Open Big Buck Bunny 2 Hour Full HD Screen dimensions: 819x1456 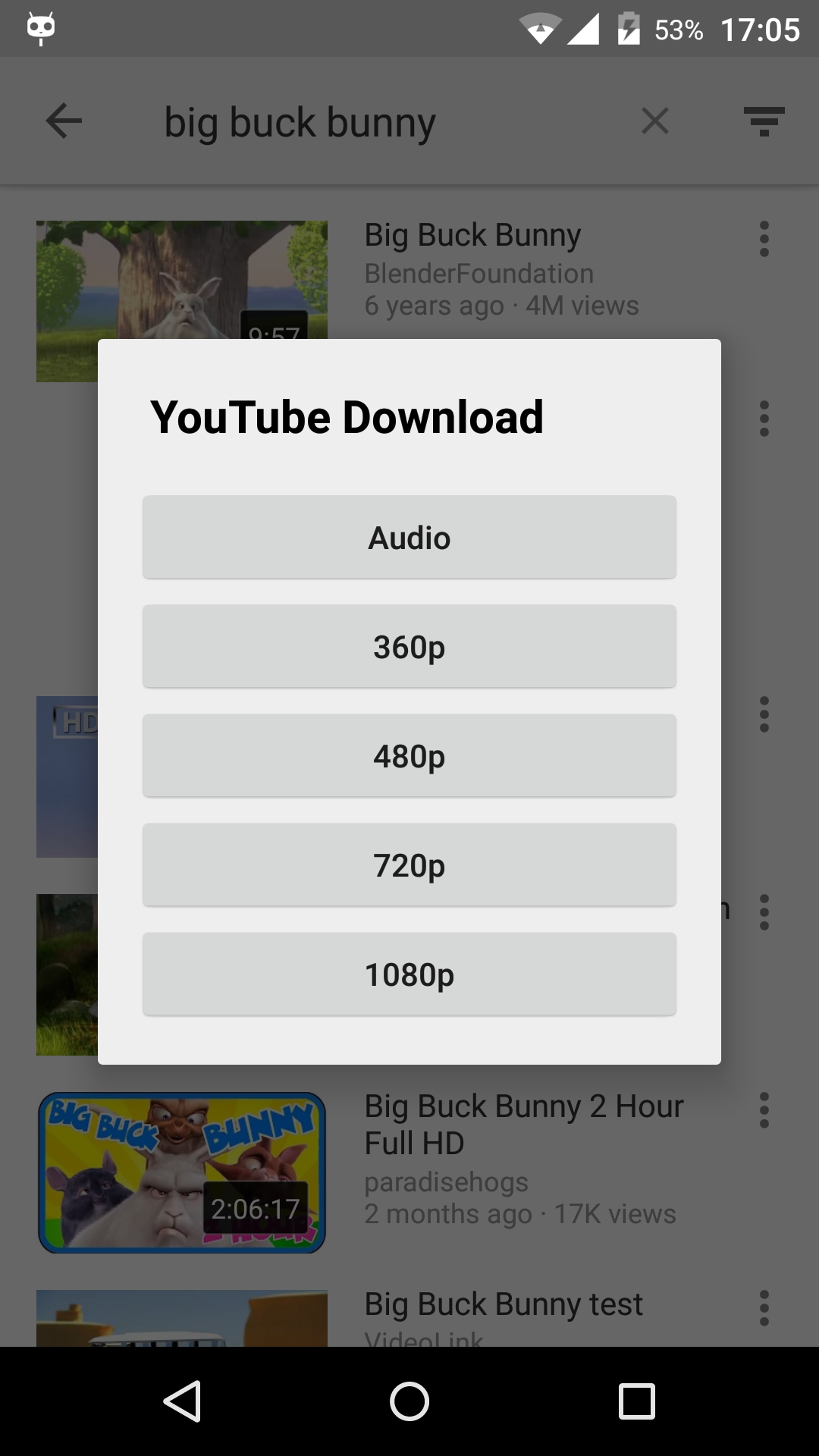pyautogui.click(x=523, y=1124)
